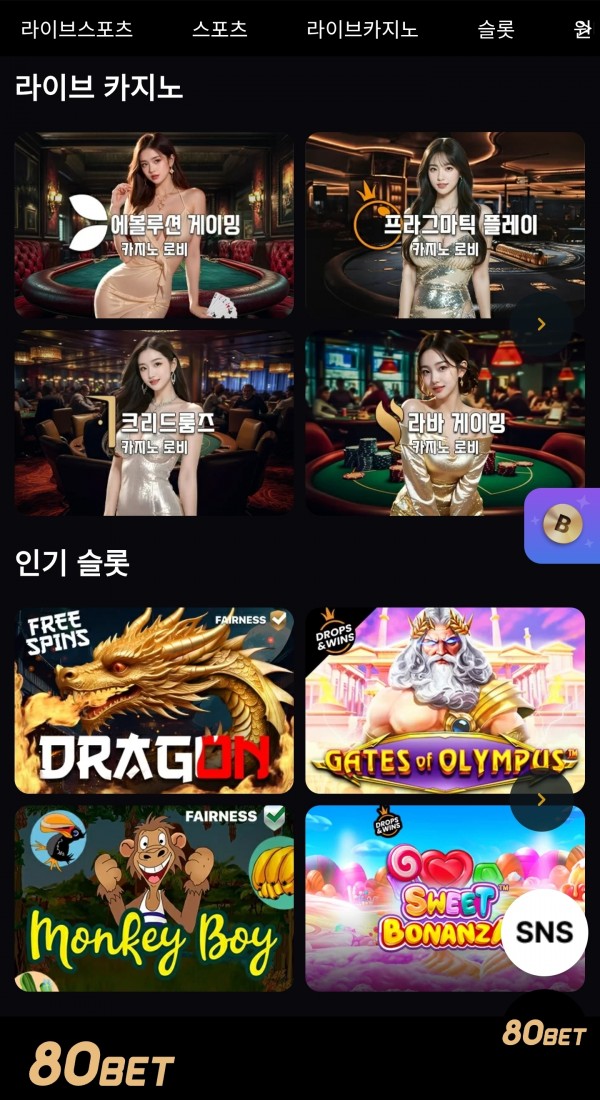Show more popular slots with the arrow
Image resolution: width=600 pixels, height=1100 pixels.
point(541,799)
